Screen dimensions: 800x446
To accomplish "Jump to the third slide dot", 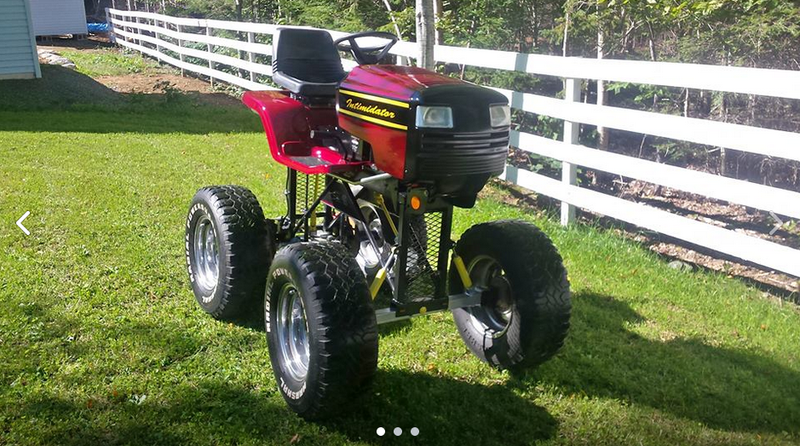I will (x=414, y=431).
